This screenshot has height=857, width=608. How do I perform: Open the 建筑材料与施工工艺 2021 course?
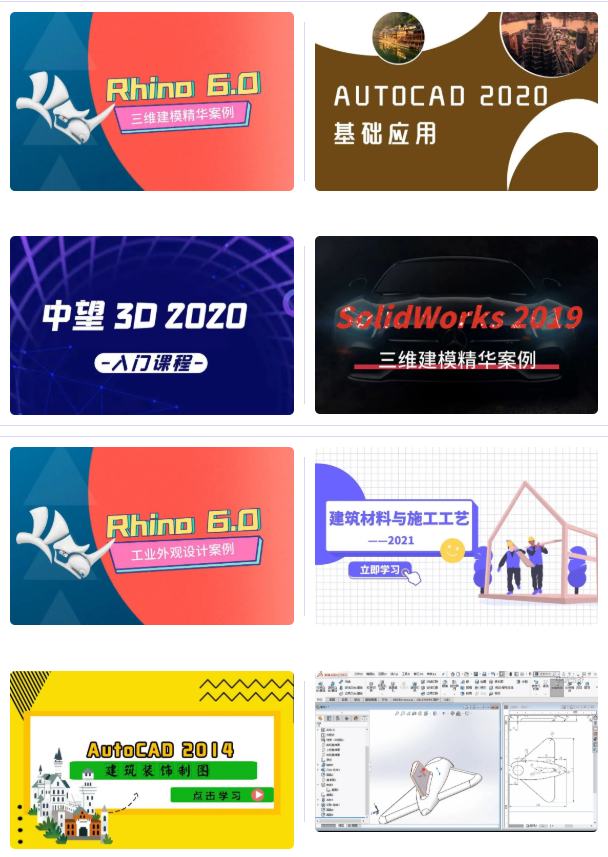456,536
